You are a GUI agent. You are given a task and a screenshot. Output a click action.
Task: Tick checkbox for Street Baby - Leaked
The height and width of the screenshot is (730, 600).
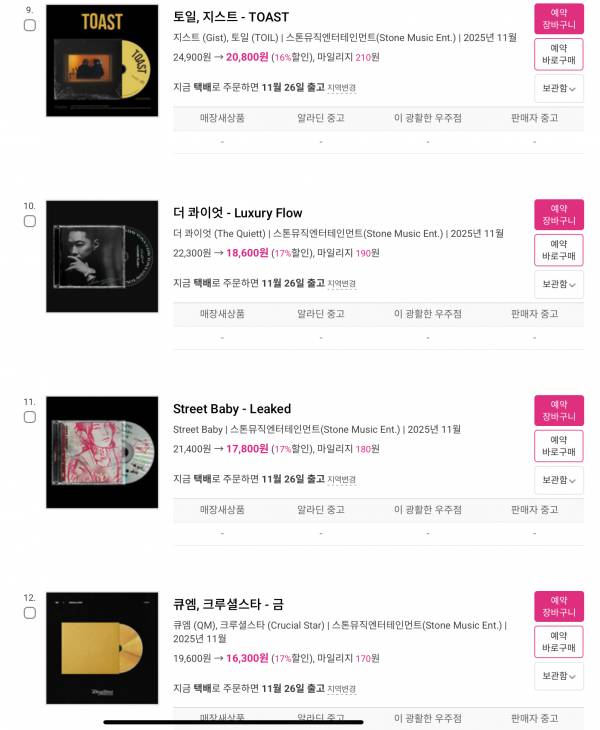(x=30, y=417)
